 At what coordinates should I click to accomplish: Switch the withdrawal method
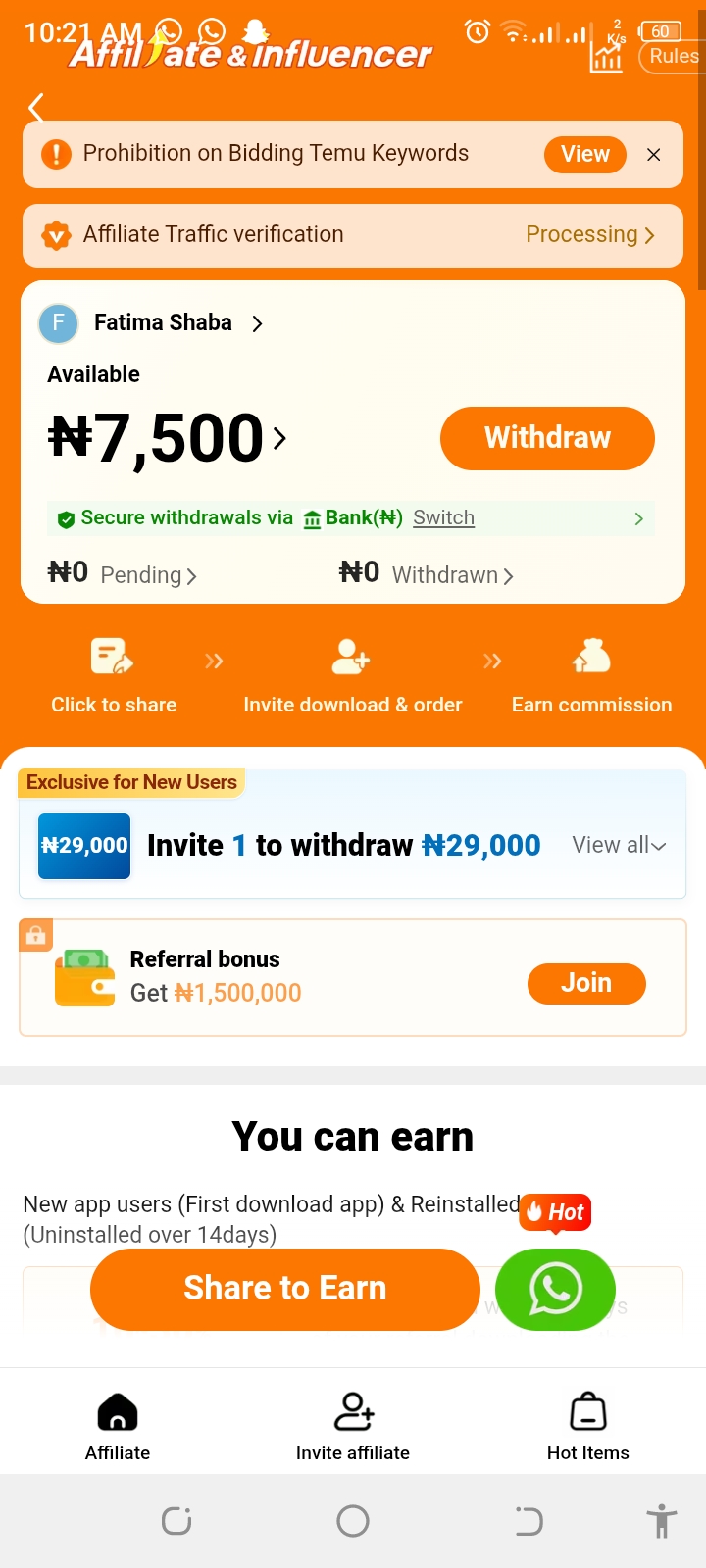(443, 518)
